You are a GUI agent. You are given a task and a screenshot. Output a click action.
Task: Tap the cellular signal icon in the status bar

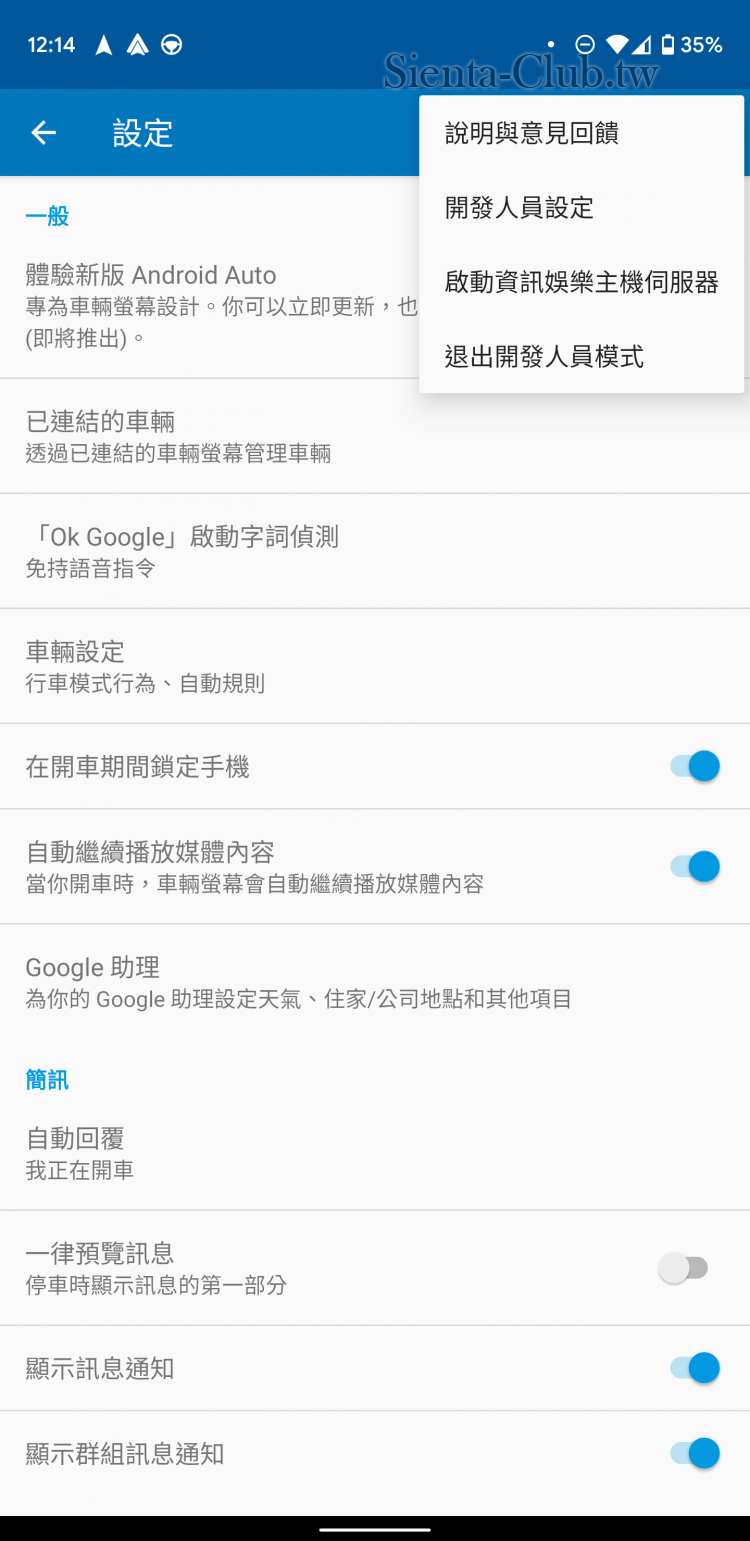coord(642,44)
